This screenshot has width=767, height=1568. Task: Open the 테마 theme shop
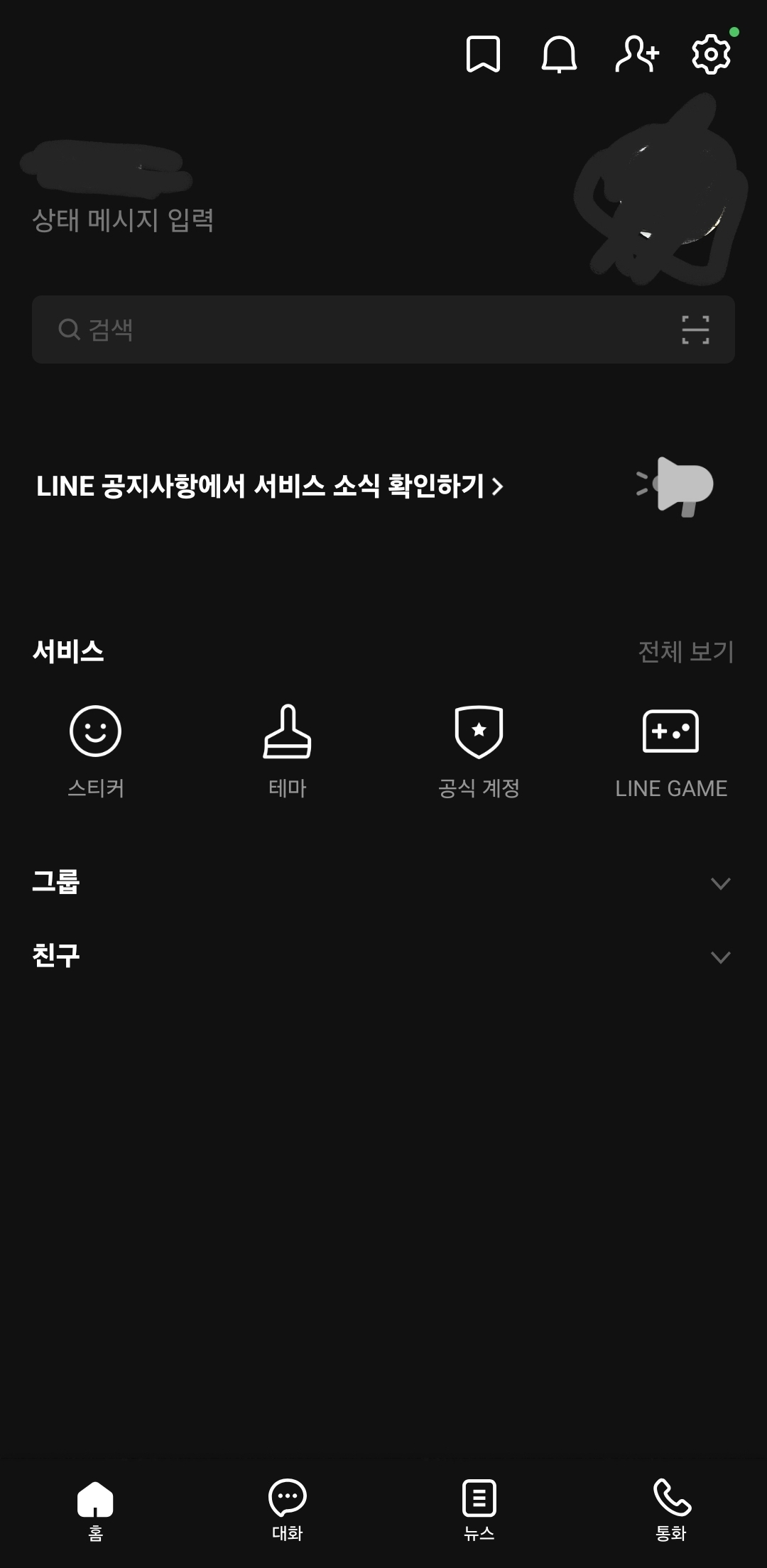(x=288, y=750)
